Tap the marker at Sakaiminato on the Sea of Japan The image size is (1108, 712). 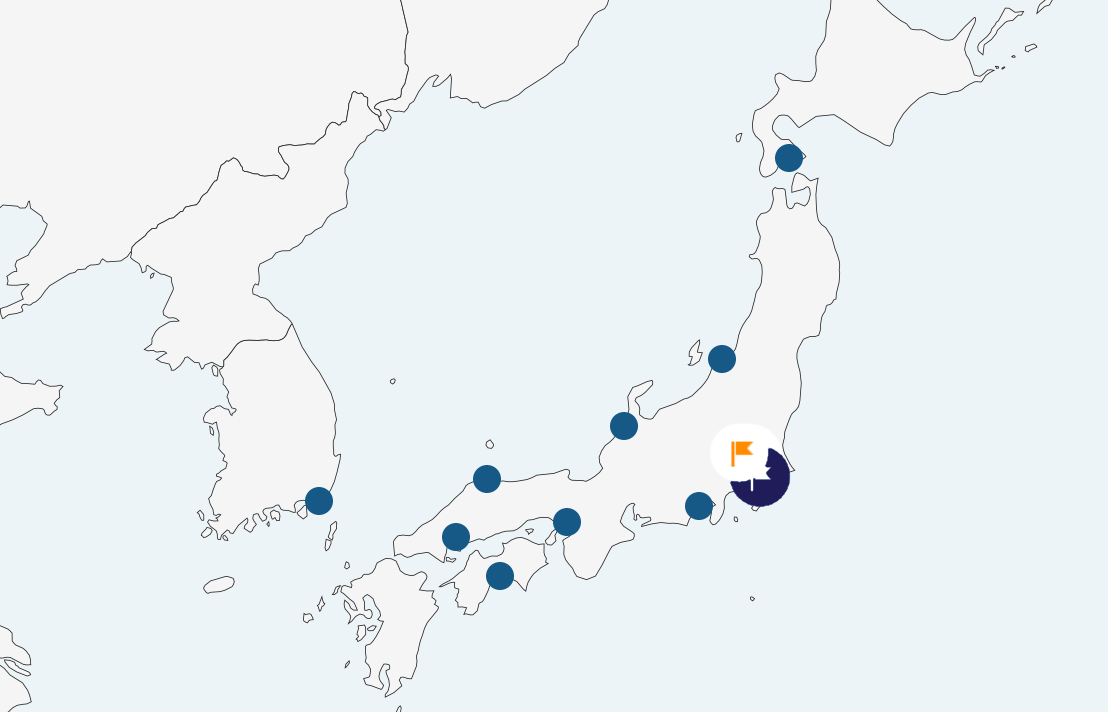coord(487,479)
